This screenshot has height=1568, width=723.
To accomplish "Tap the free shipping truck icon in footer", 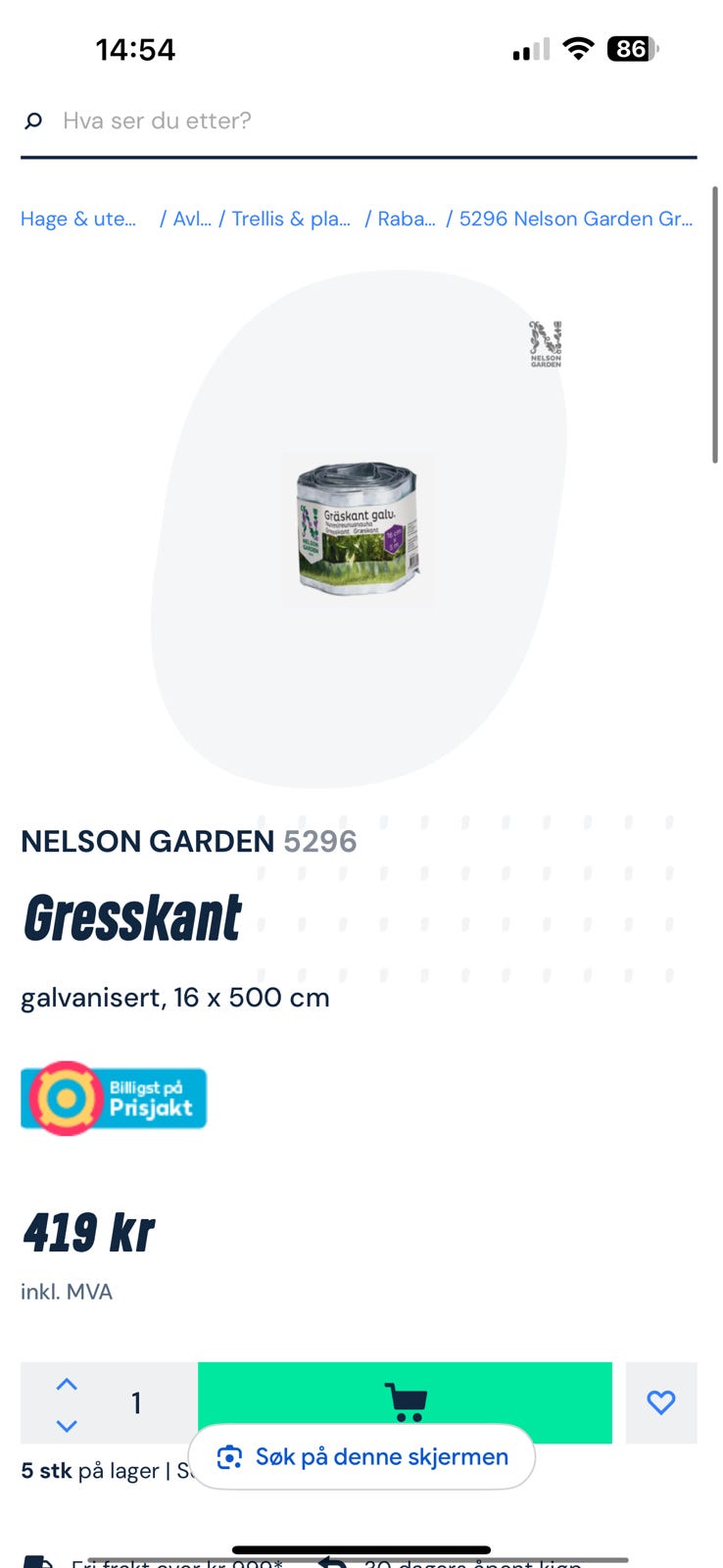I will click(35, 1561).
